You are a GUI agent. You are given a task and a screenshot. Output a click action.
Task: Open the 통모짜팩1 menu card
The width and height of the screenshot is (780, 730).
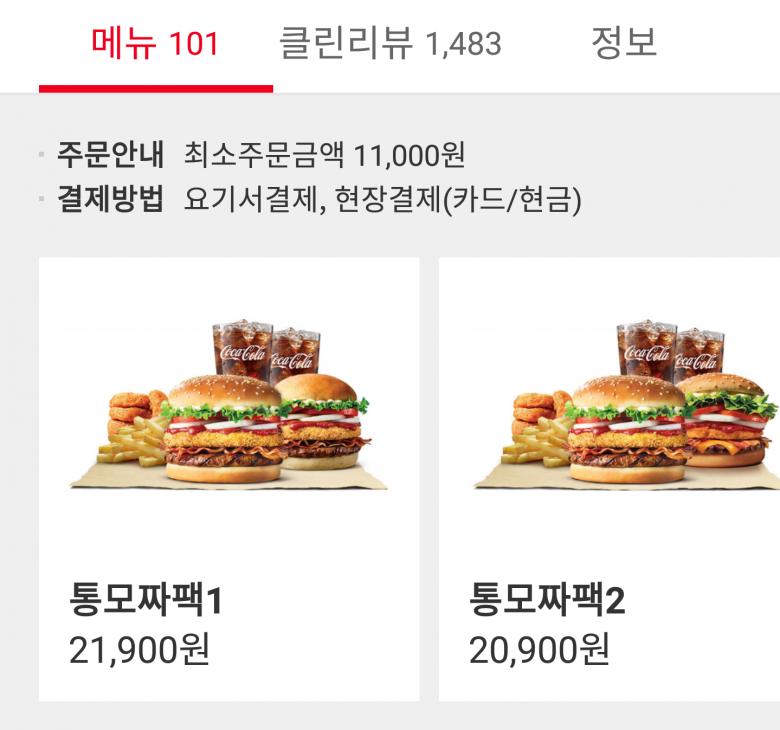point(229,479)
